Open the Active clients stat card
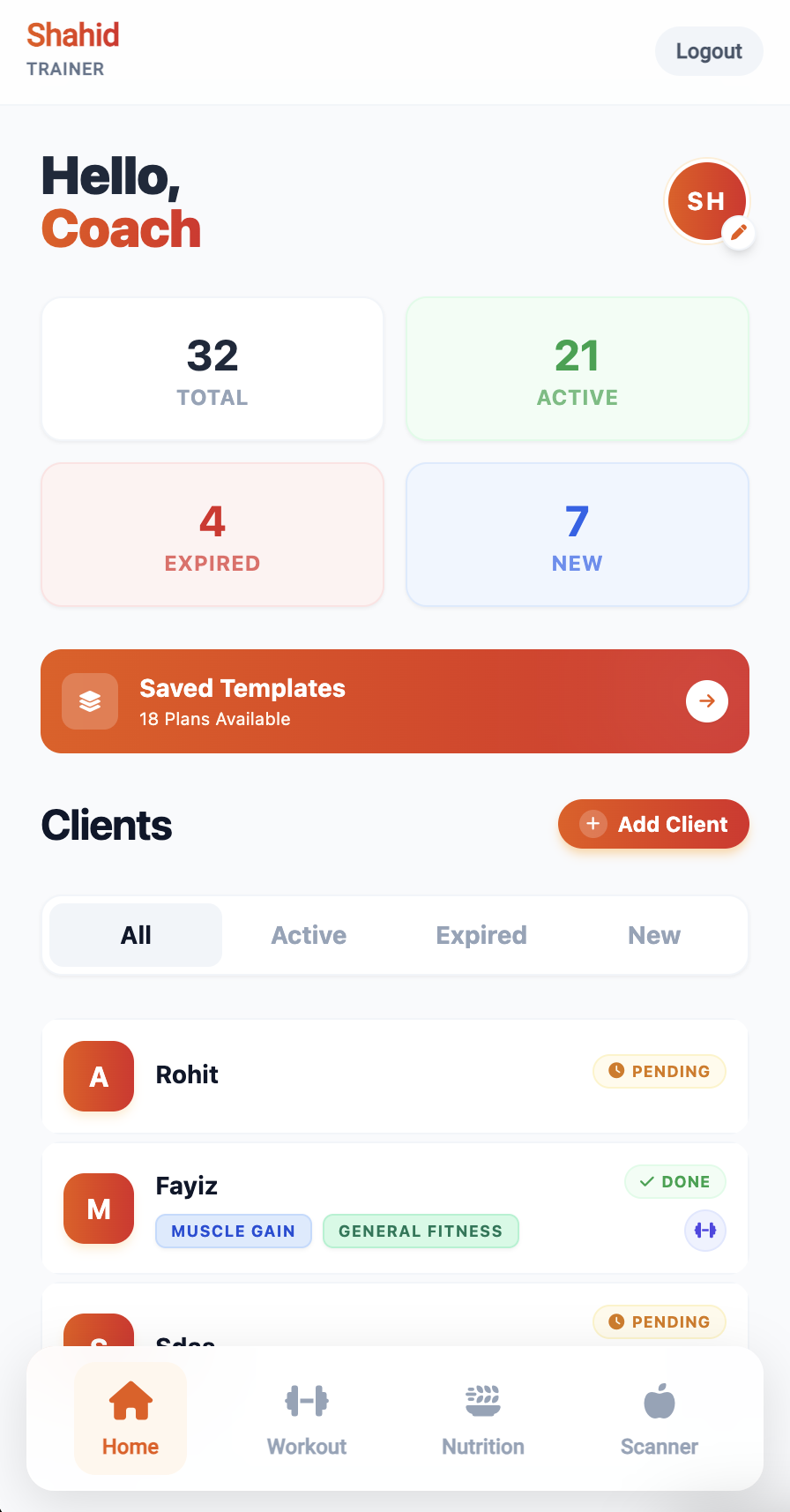 click(x=577, y=370)
